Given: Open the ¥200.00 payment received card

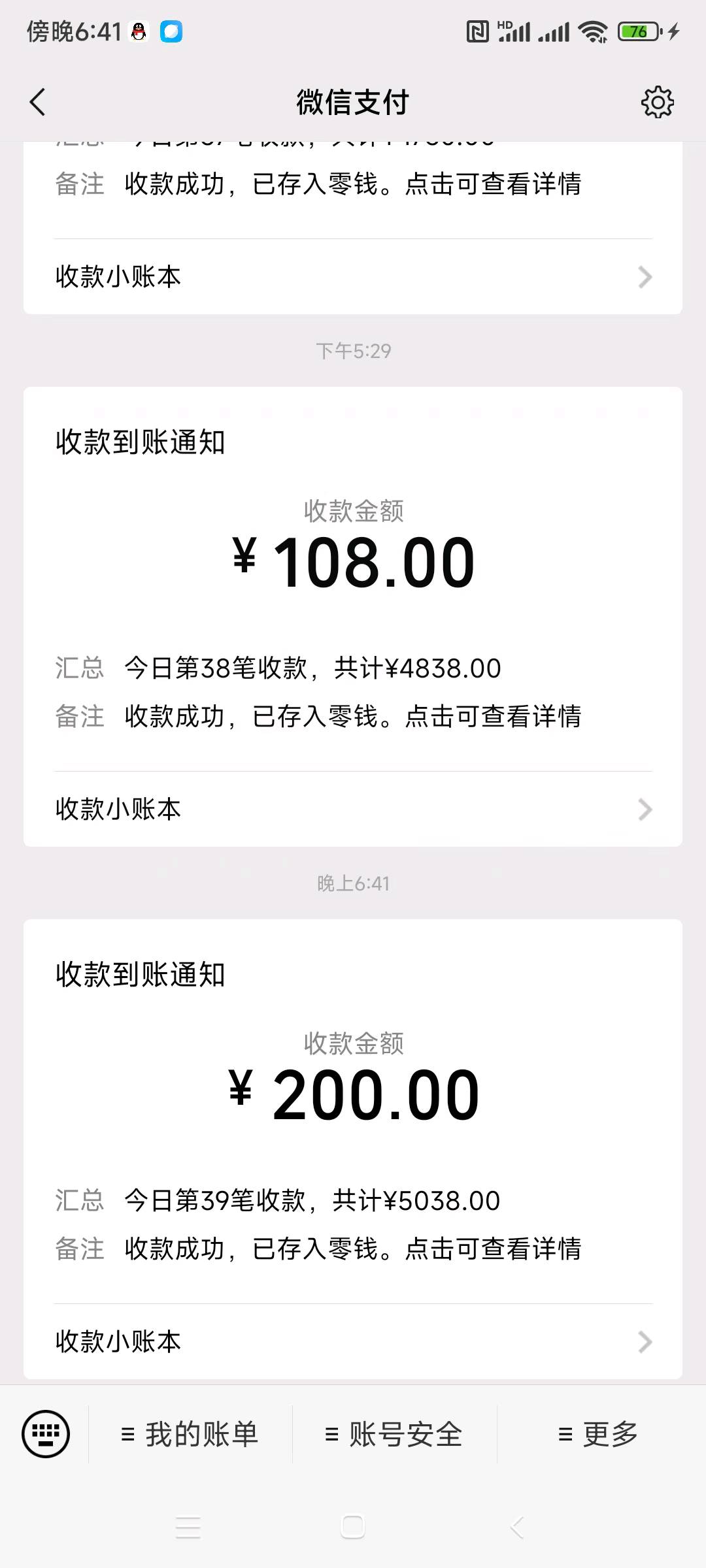Looking at the screenshot, I should [x=353, y=1111].
